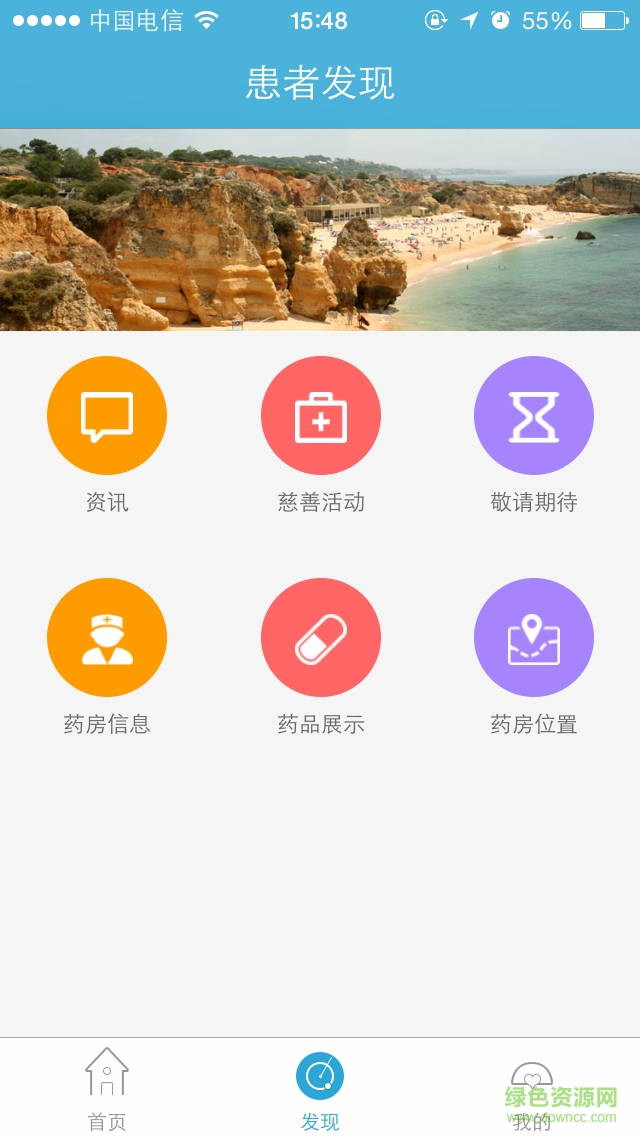The image size is (640, 1136).
Task: Switch to the 首页 home tab
Action: (107, 1088)
